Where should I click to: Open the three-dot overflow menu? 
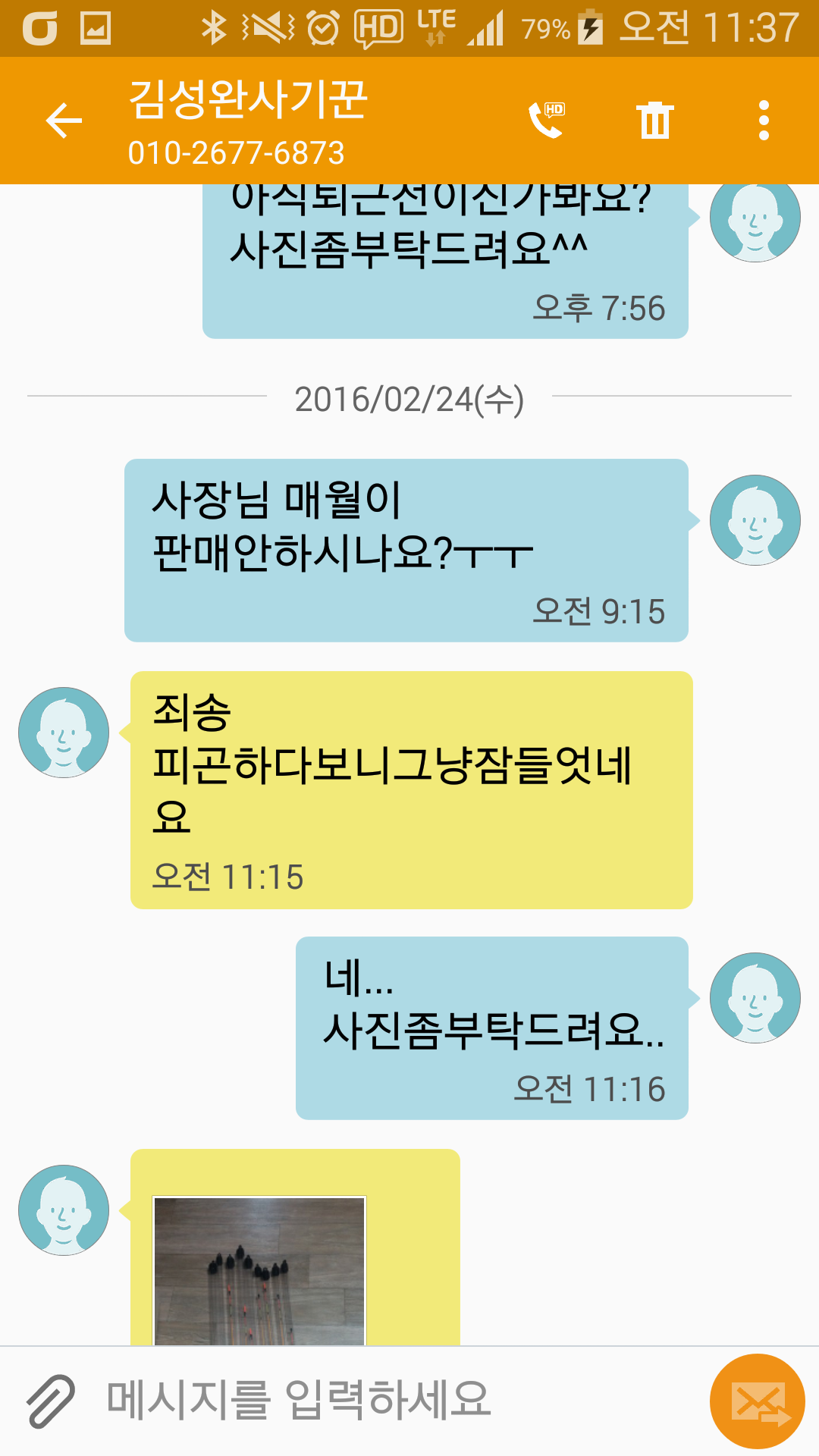pos(764,121)
